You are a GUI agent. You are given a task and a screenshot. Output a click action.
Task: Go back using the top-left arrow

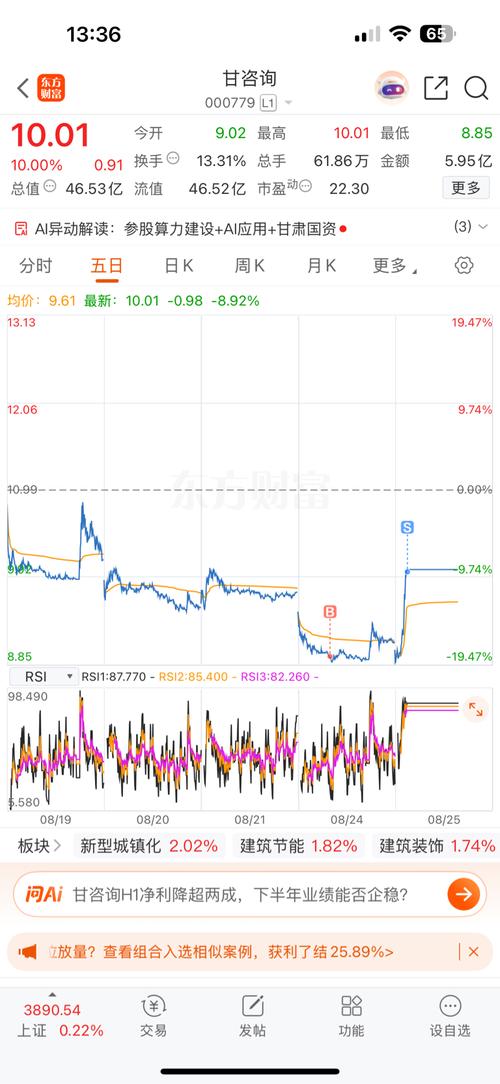click(x=23, y=88)
